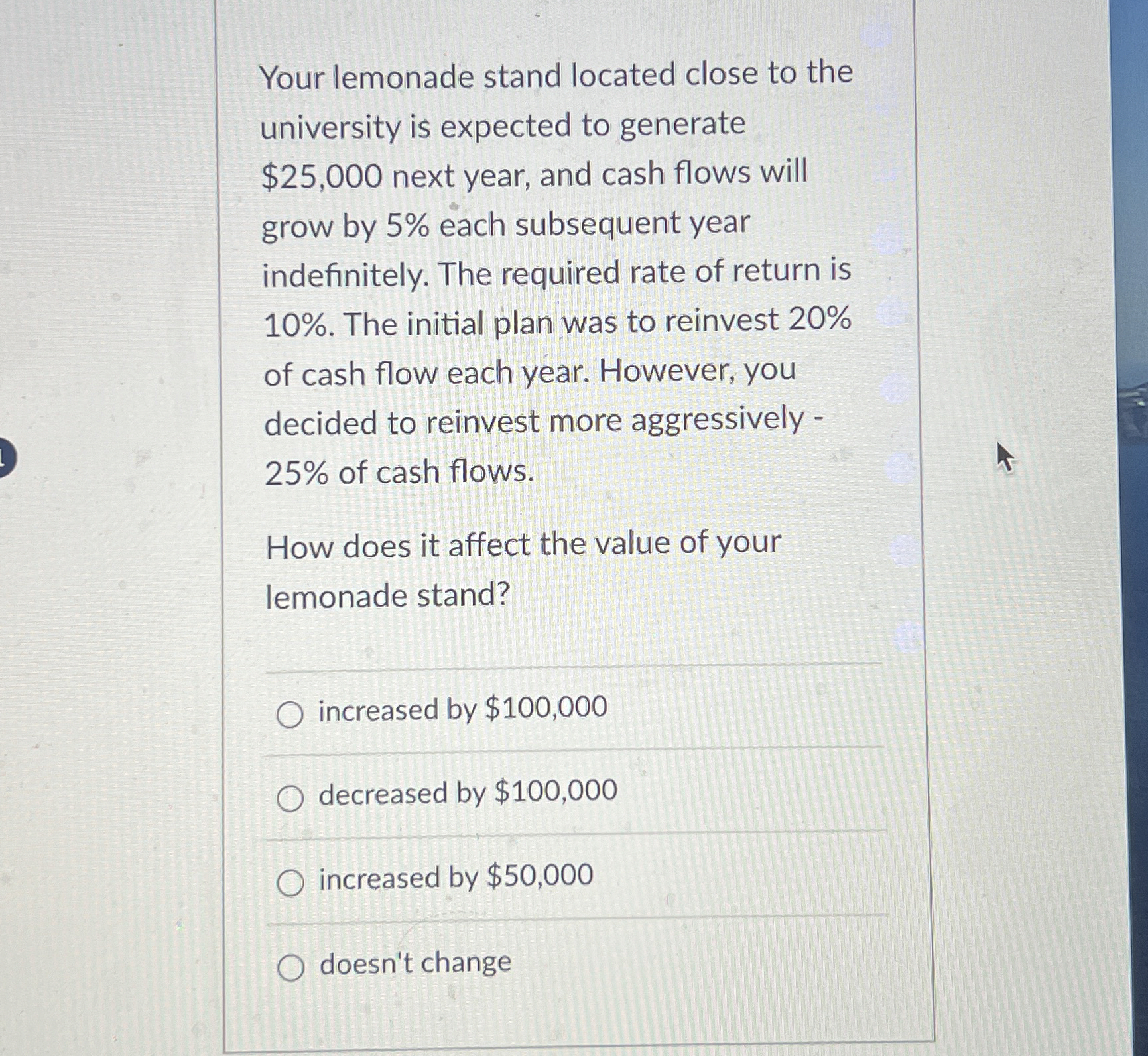Select "increased by $100,000" answer

point(290,715)
